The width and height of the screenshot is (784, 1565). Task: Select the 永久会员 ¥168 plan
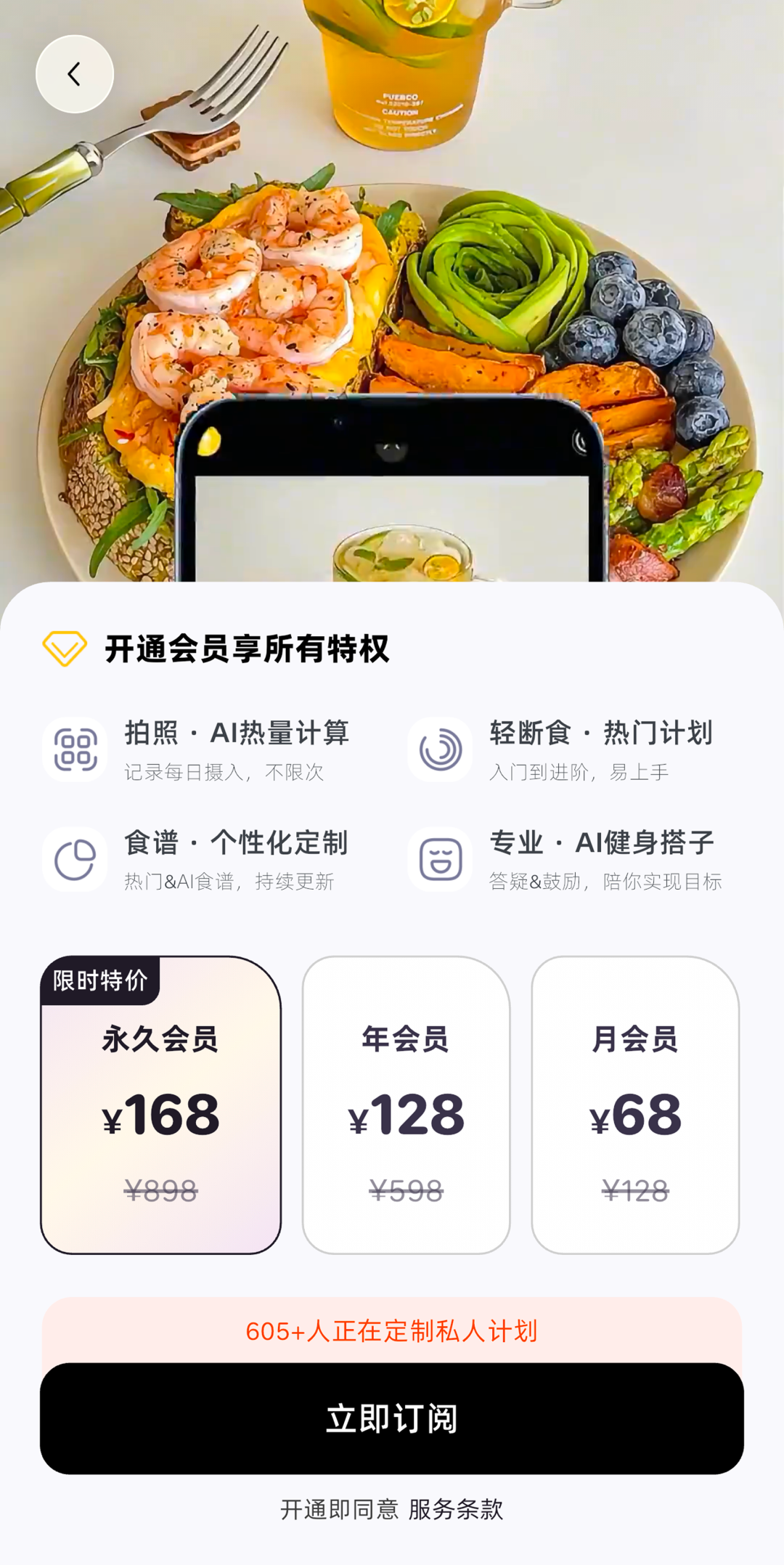pos(160,1105)
